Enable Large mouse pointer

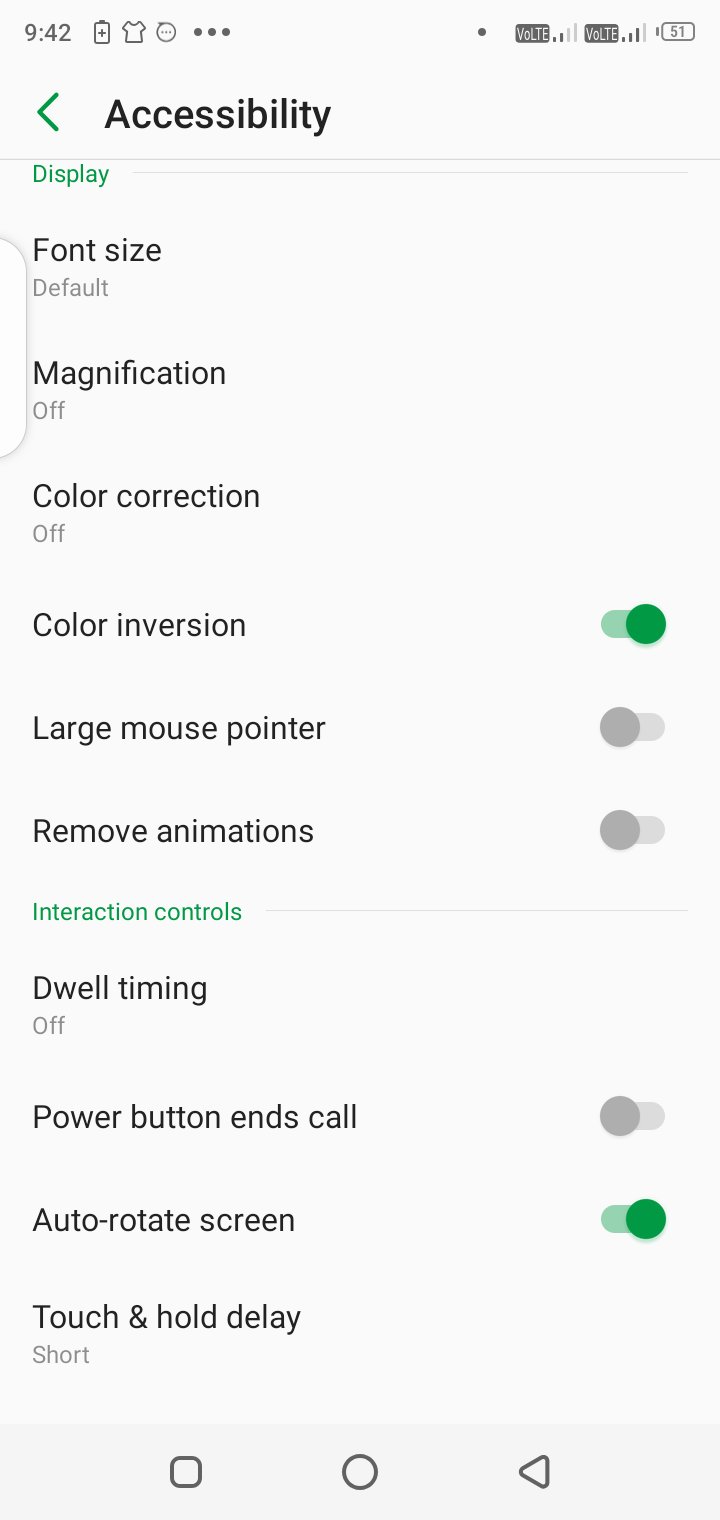pyautogui.click(x=633, y=727)
